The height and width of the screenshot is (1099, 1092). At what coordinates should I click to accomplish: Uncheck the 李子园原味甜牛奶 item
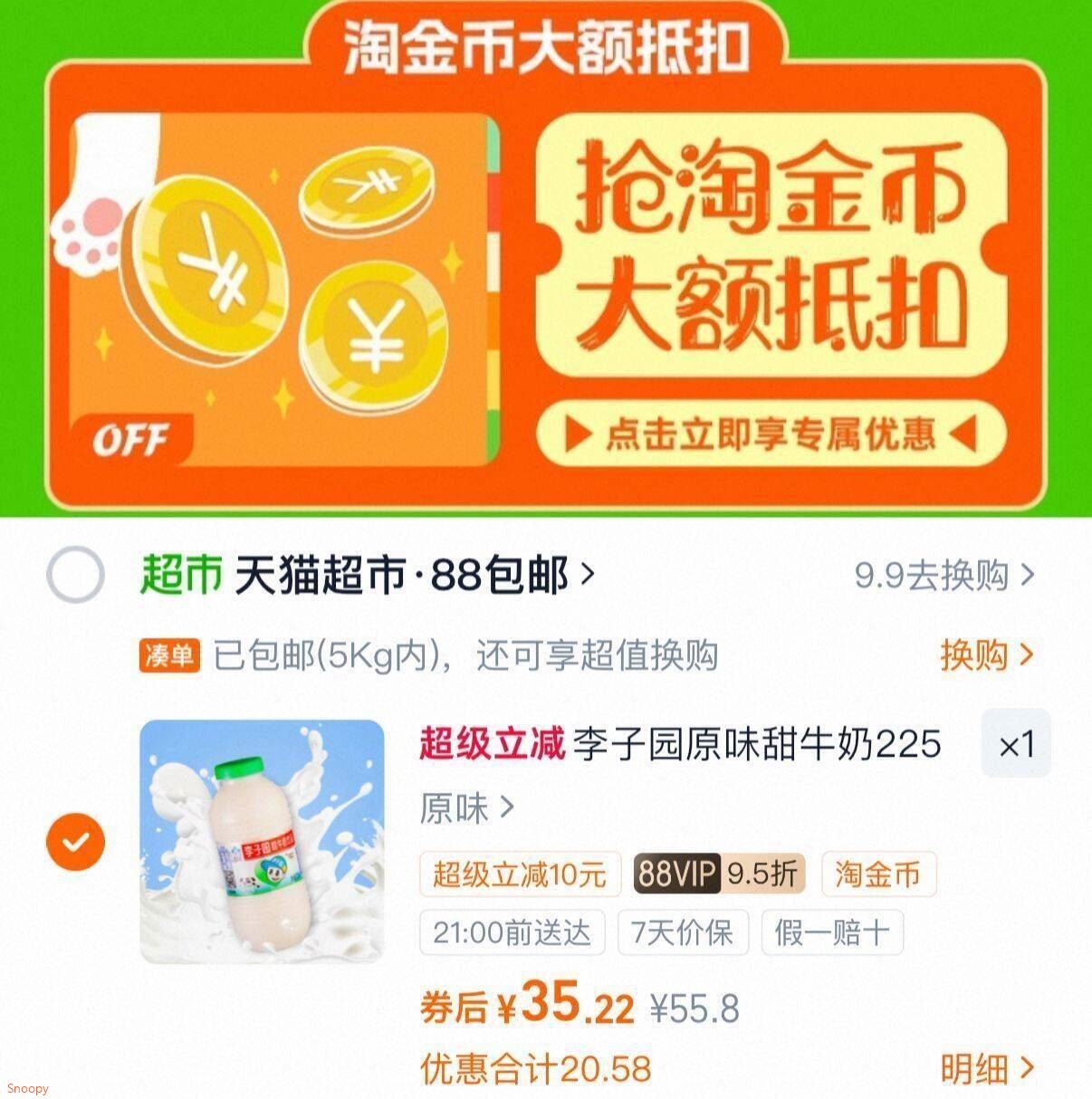tap(76, 842)
